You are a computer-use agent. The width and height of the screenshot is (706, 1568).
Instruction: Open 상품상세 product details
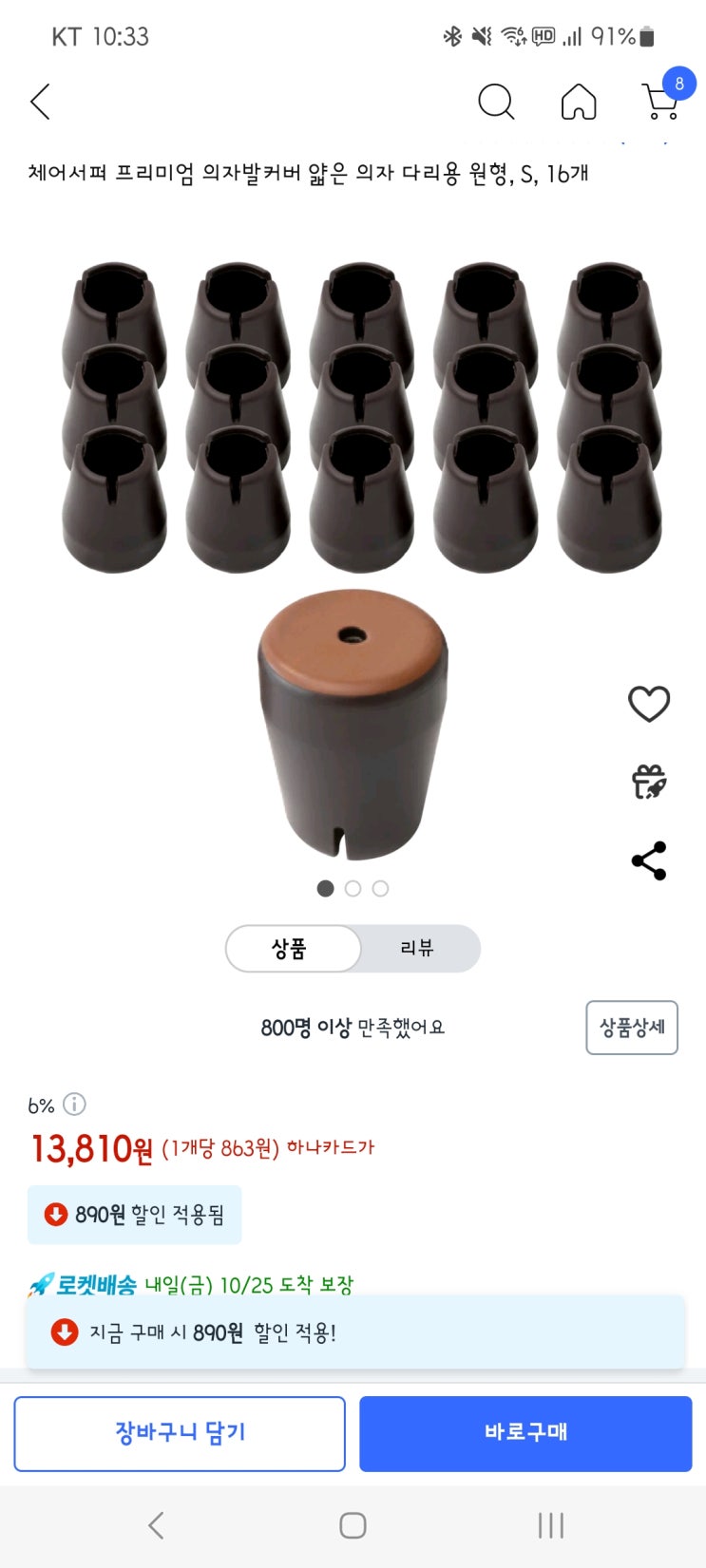tap(632, 1027)
